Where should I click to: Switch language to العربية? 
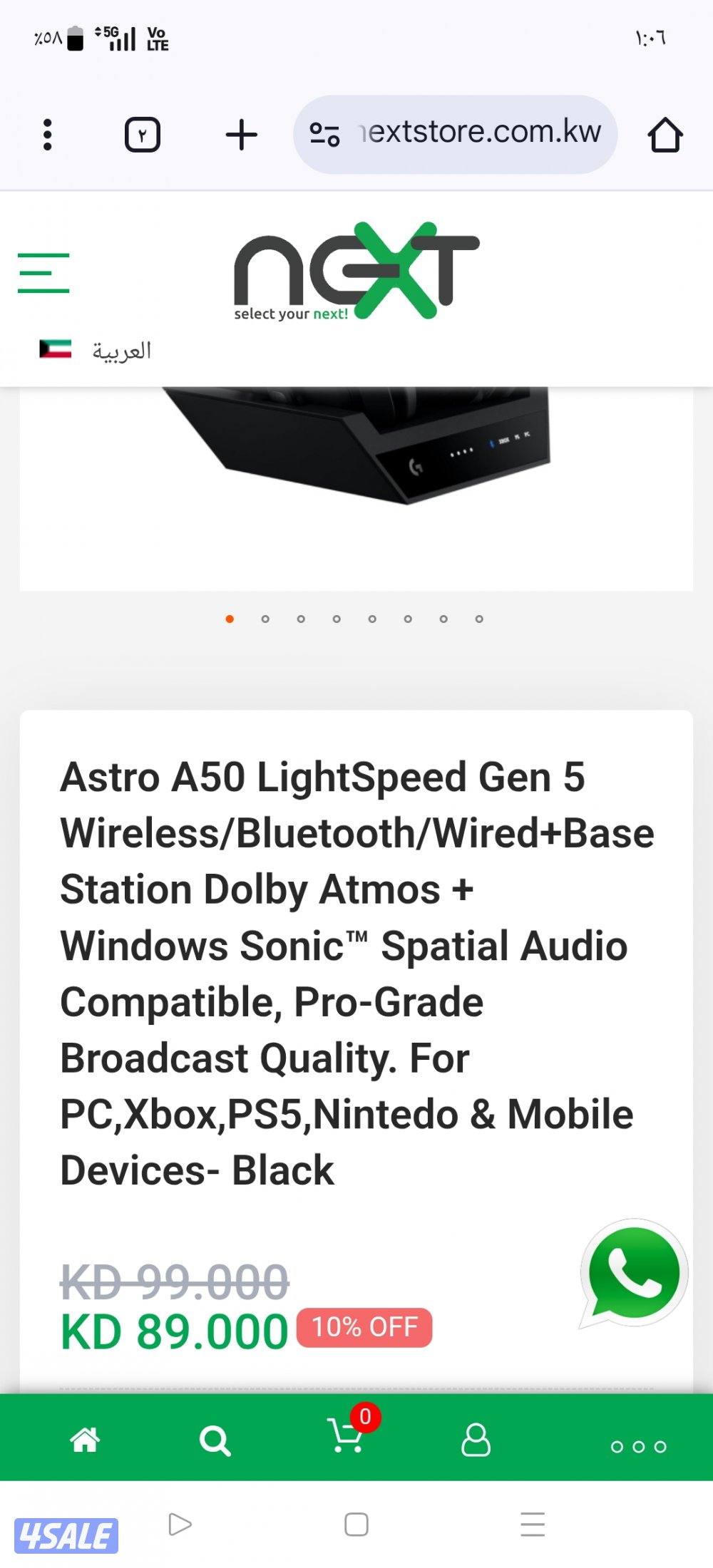click(121, 350)
